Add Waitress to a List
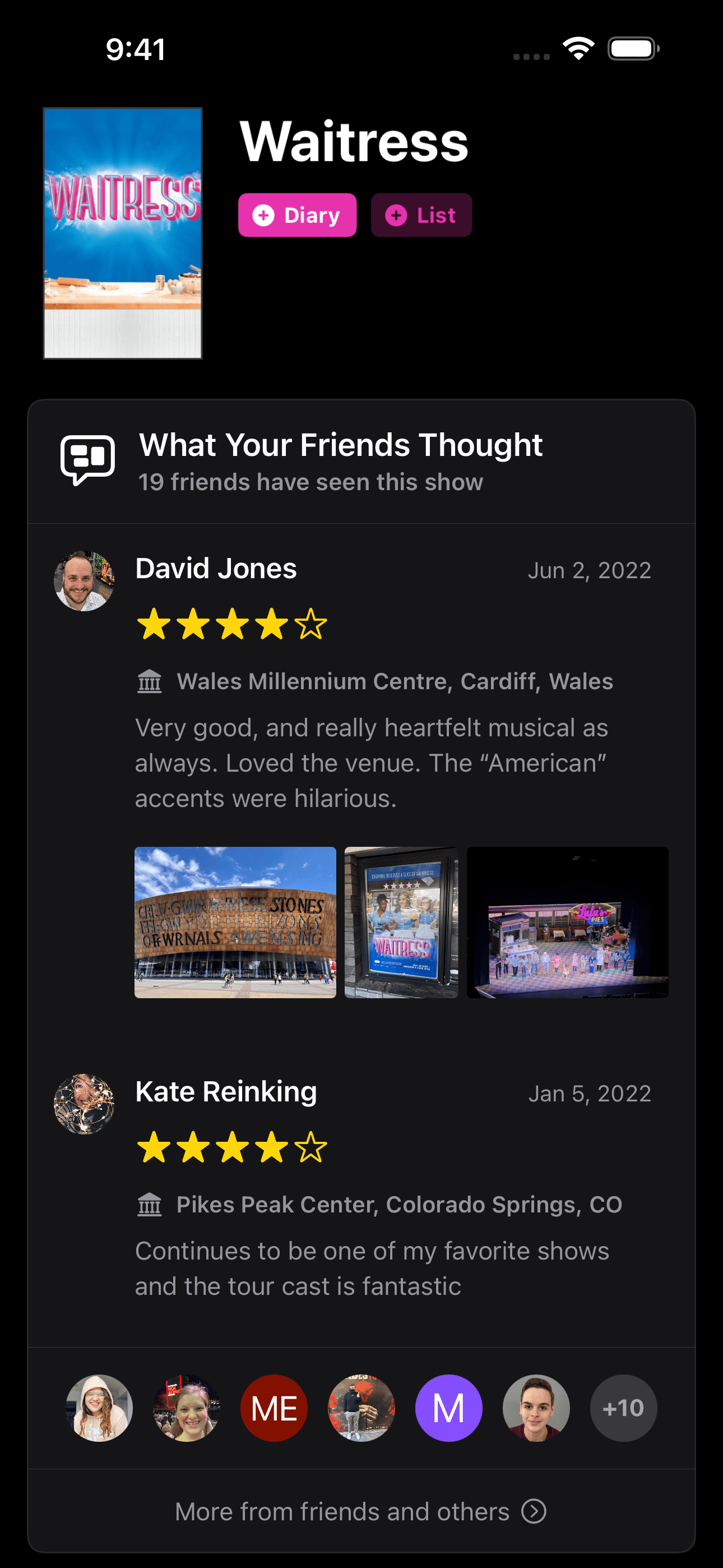This screenshot has height=1568, width=723. pos(421,215)
